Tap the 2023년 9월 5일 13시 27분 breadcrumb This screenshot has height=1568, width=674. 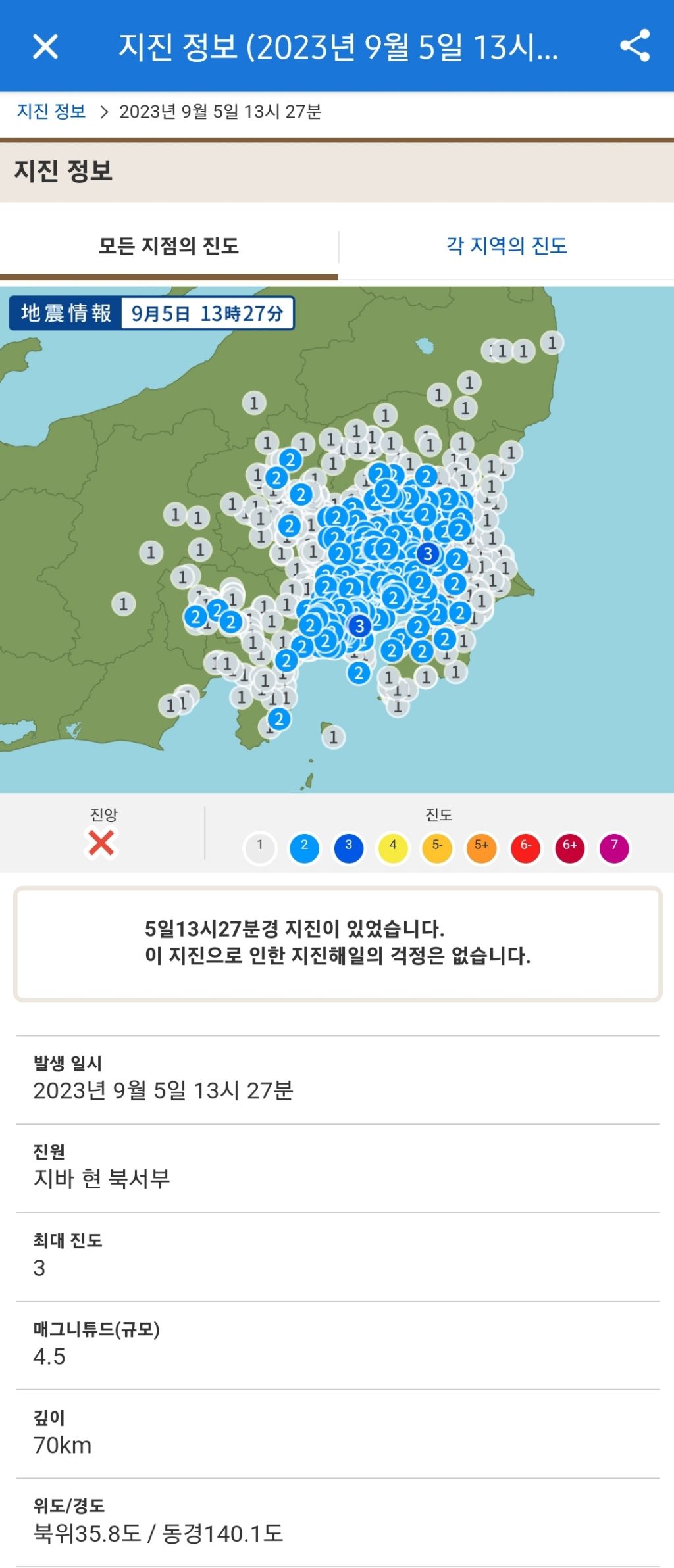[x=222, y=111]
